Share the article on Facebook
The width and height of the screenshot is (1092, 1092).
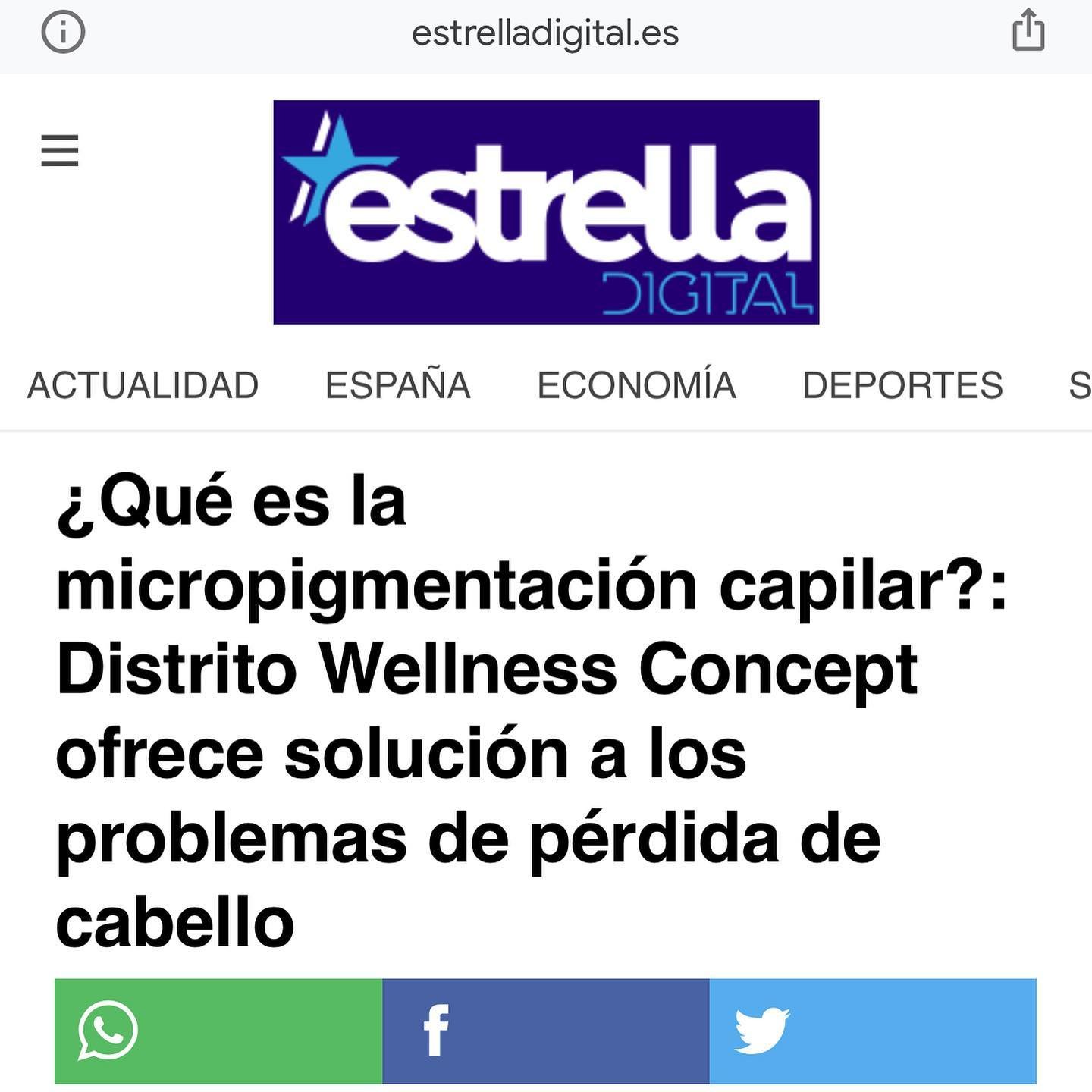tap(546, 1031)
